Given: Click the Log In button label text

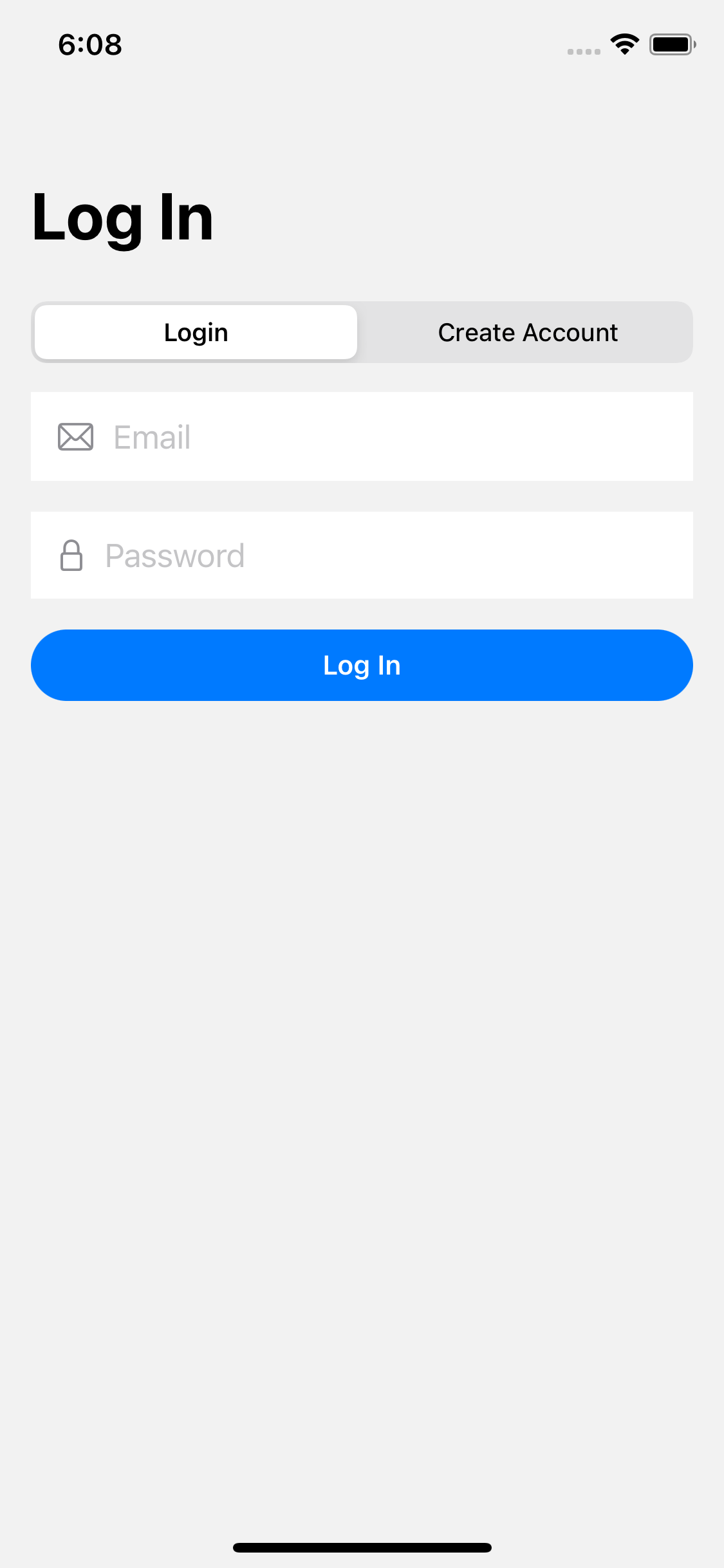Looking at the screenshot, I should pos(362,665).
